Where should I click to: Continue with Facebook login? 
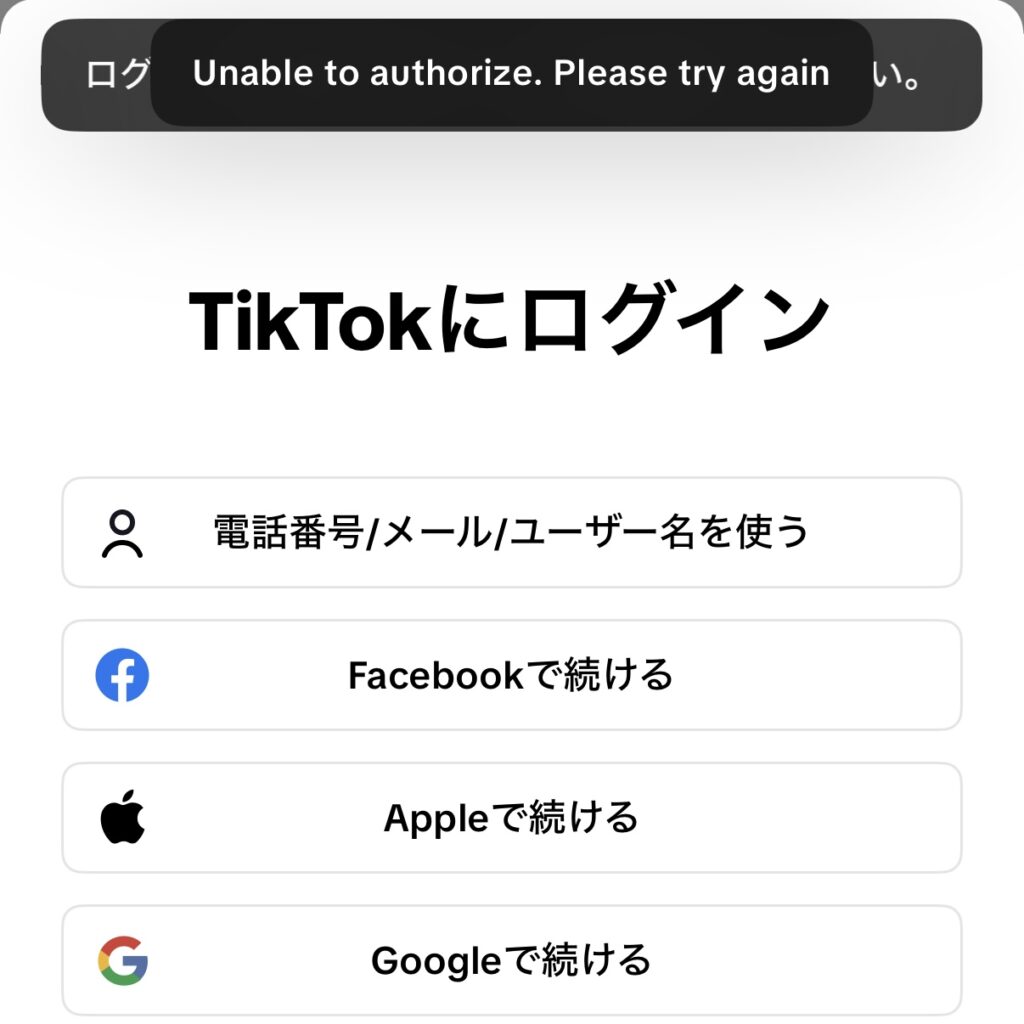511,675
